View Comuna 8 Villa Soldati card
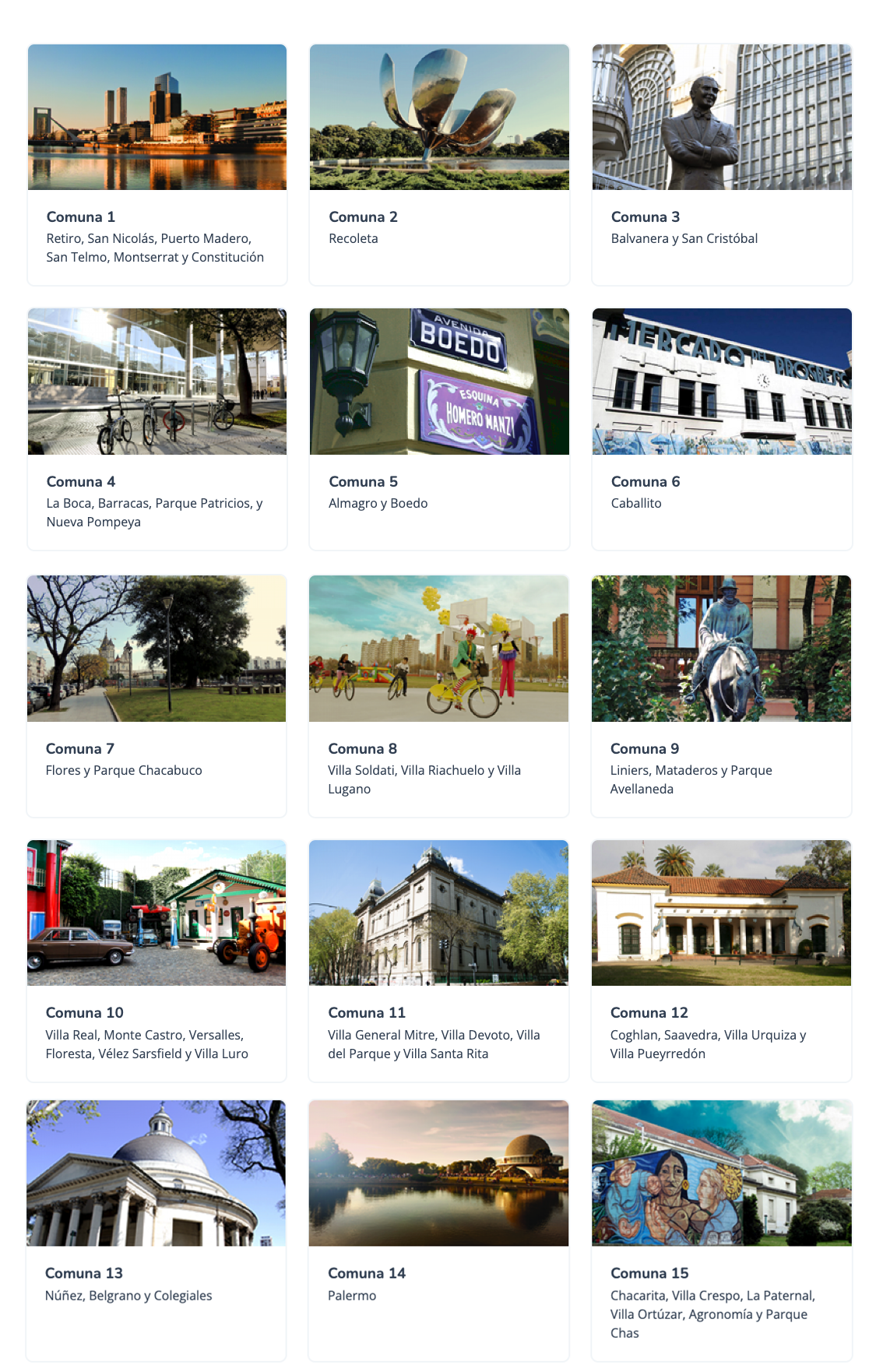 [438, 696]
